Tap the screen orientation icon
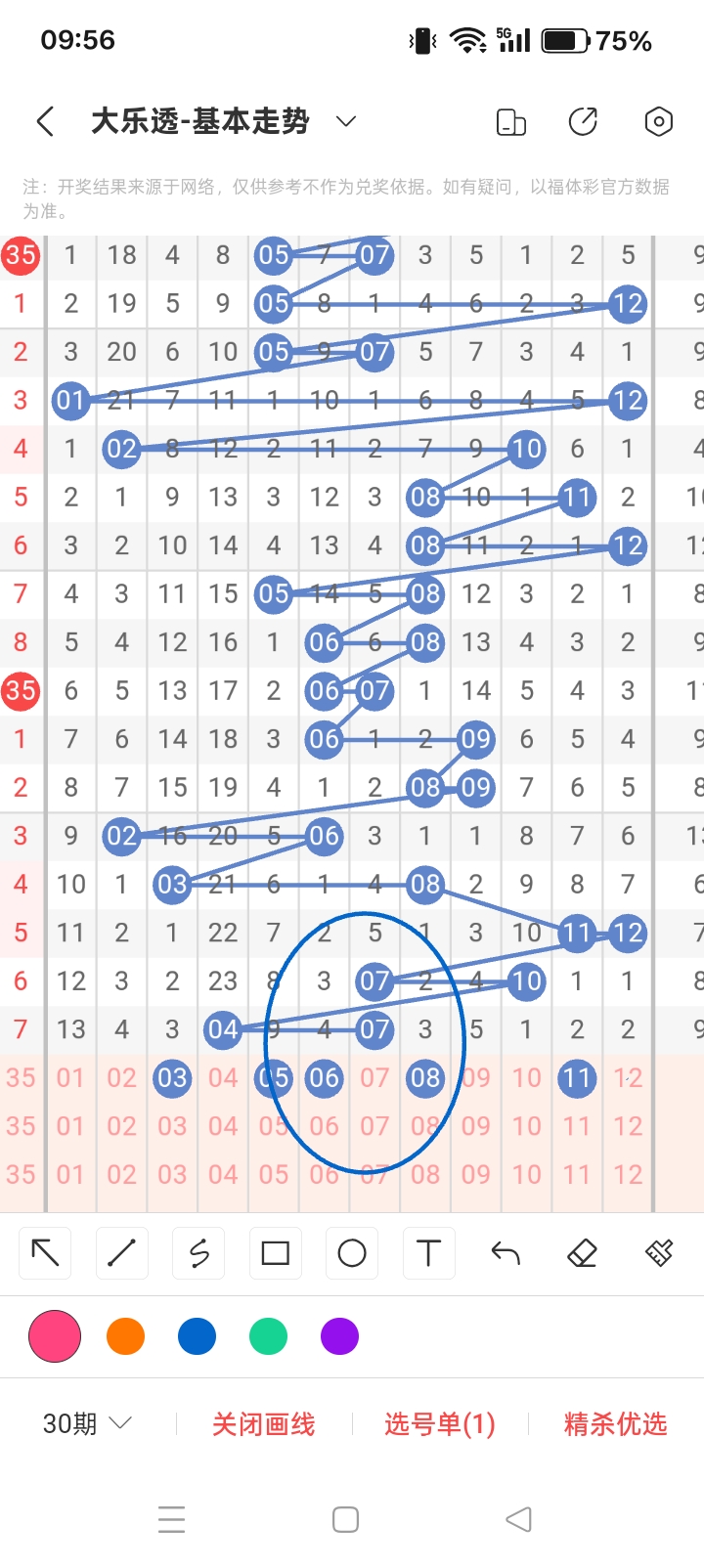This screenshot has width=704, height=1568. (511, 122)
